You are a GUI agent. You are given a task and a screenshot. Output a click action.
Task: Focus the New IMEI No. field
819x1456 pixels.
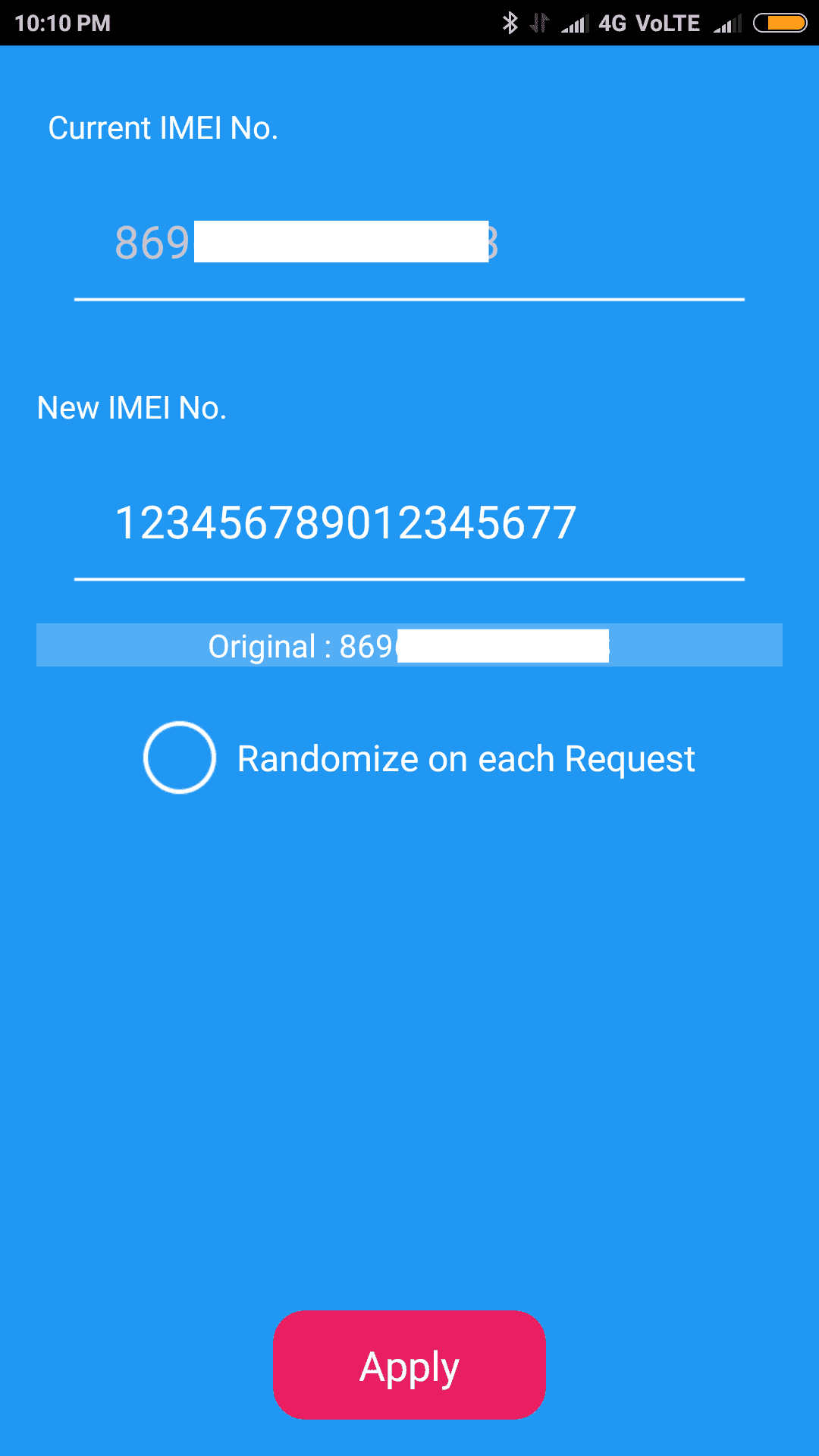409,523
